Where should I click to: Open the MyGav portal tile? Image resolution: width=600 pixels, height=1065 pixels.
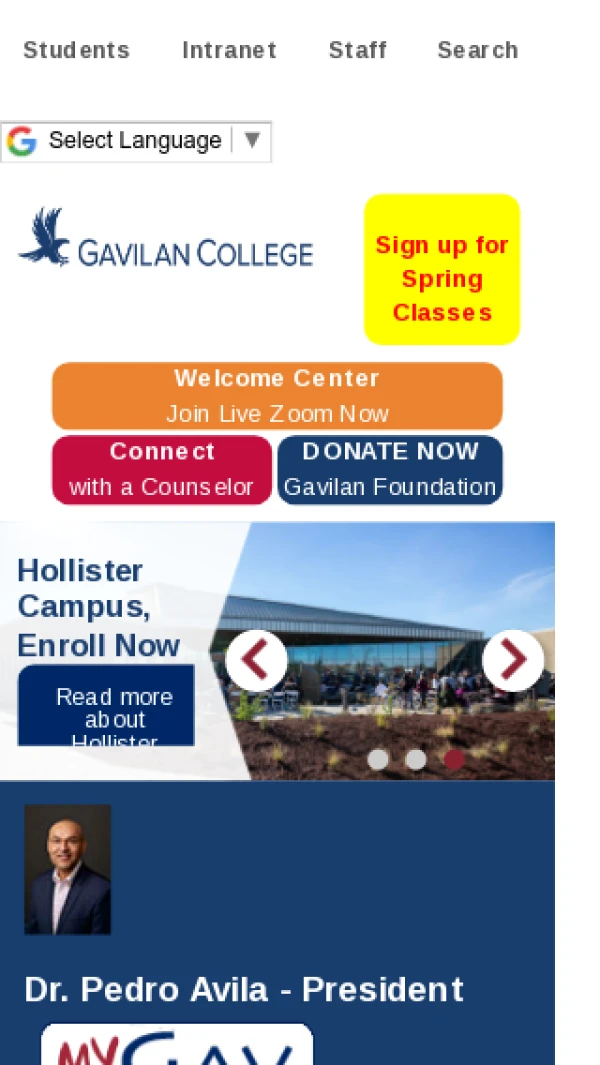click(x=177, y=1045)
